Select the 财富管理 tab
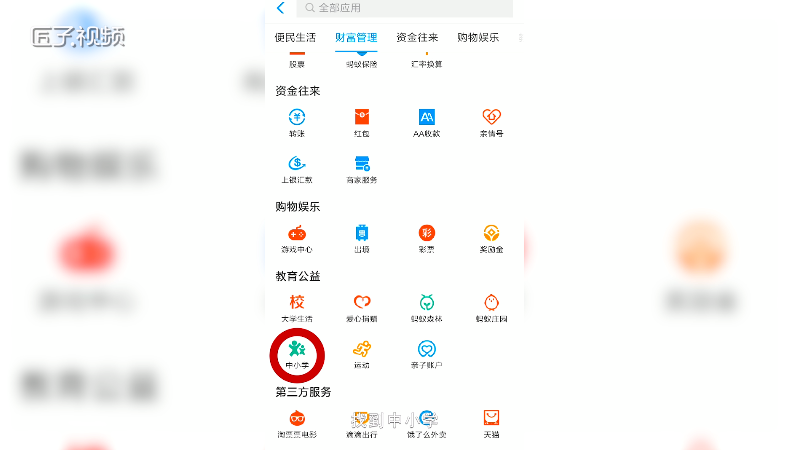Image resolution: width=796 pixels, height=450 pixels. [356, 38]
